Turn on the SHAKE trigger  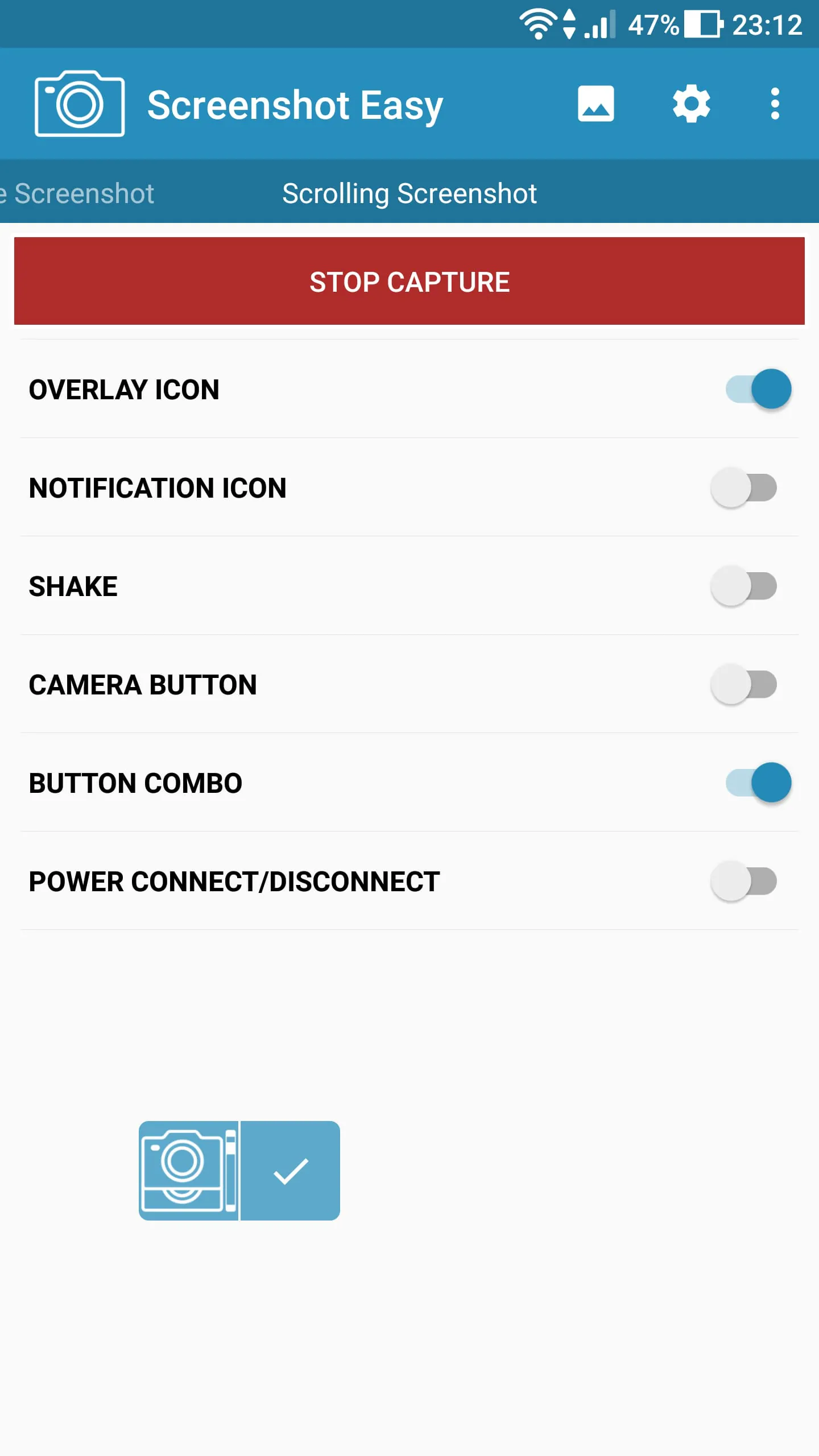click(745, 586)
